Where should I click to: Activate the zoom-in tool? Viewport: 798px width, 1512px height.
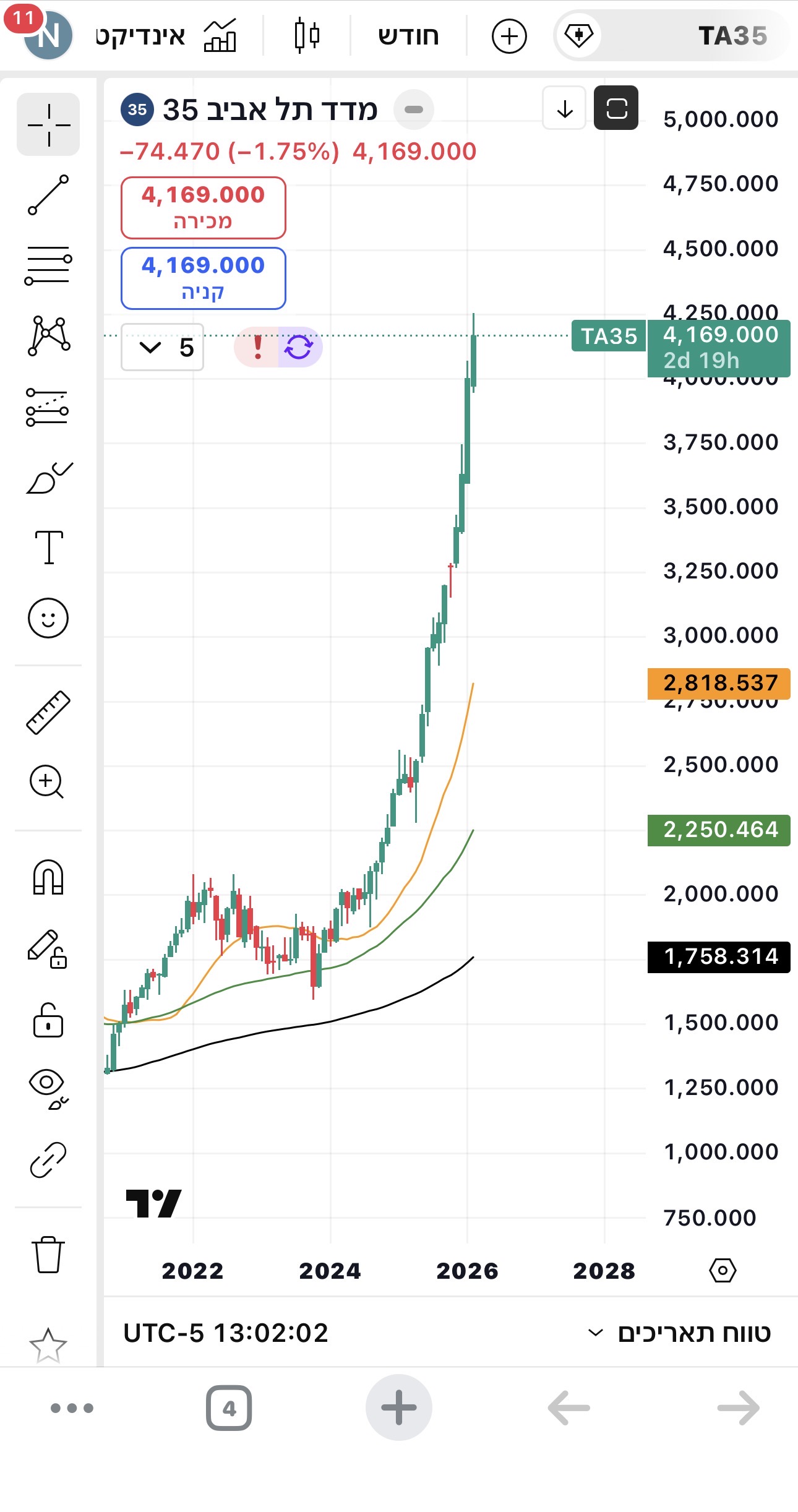(47, 782)
